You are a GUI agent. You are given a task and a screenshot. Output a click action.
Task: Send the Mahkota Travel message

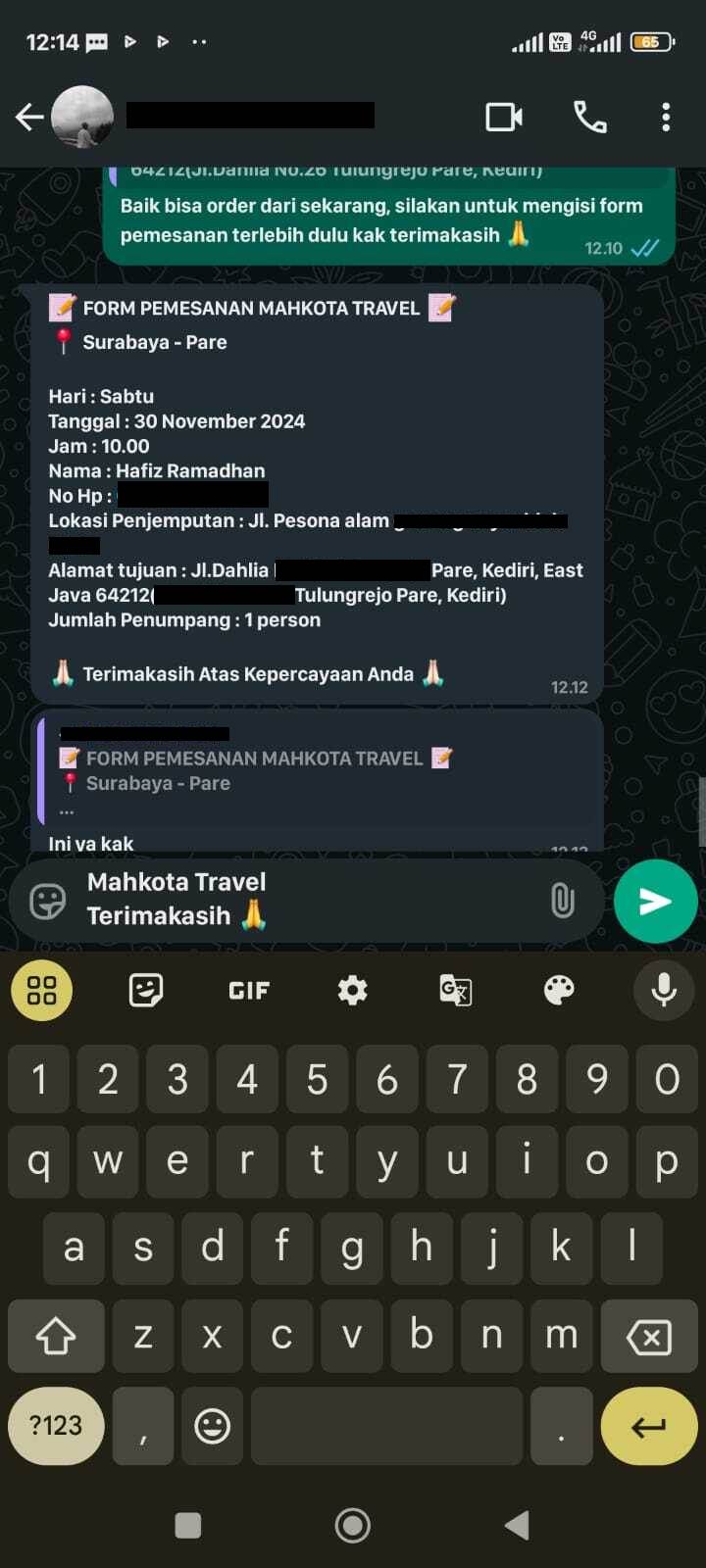(655, 901)
